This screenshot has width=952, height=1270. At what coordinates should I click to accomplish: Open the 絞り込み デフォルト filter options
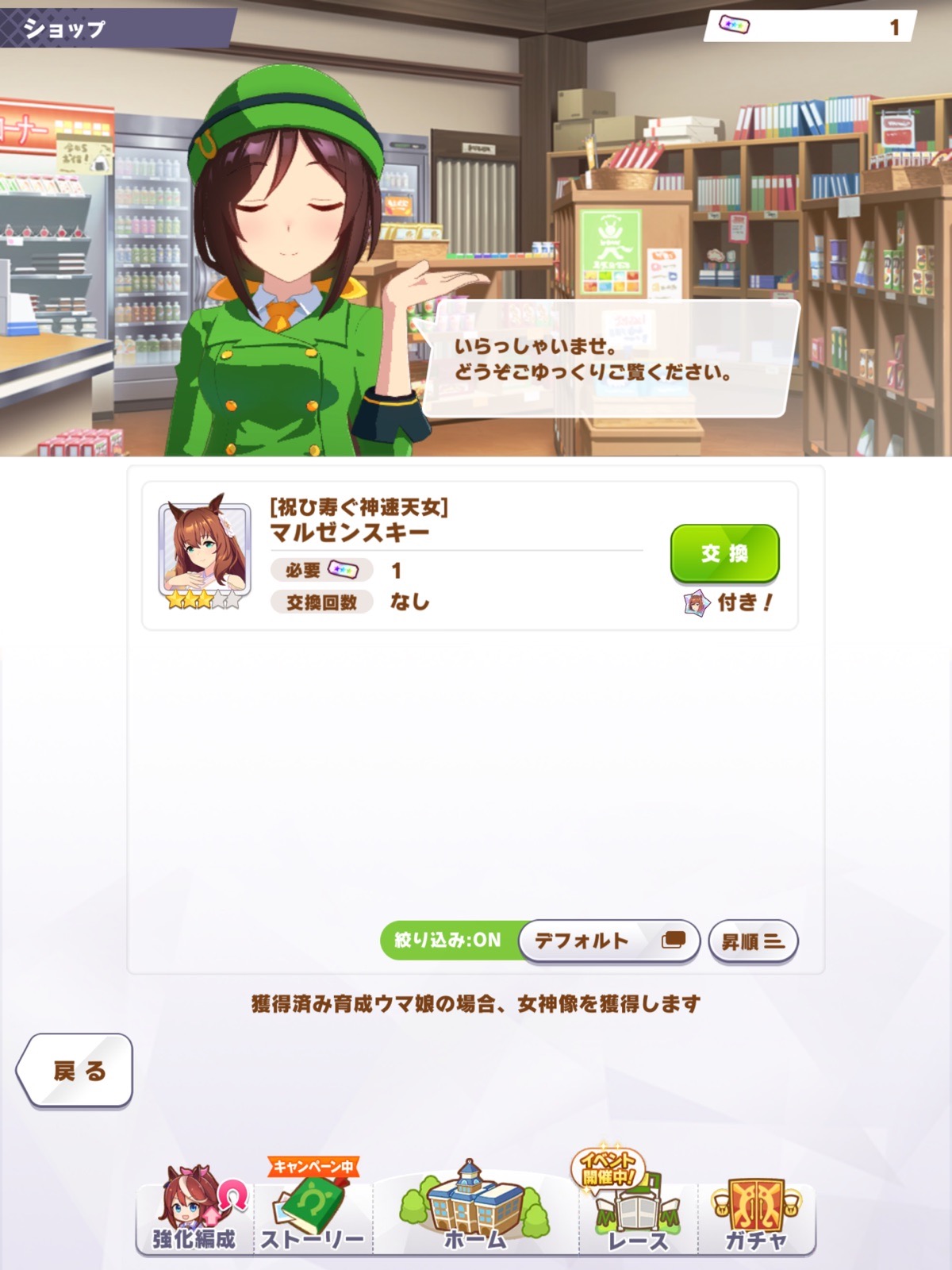point(608,941)
